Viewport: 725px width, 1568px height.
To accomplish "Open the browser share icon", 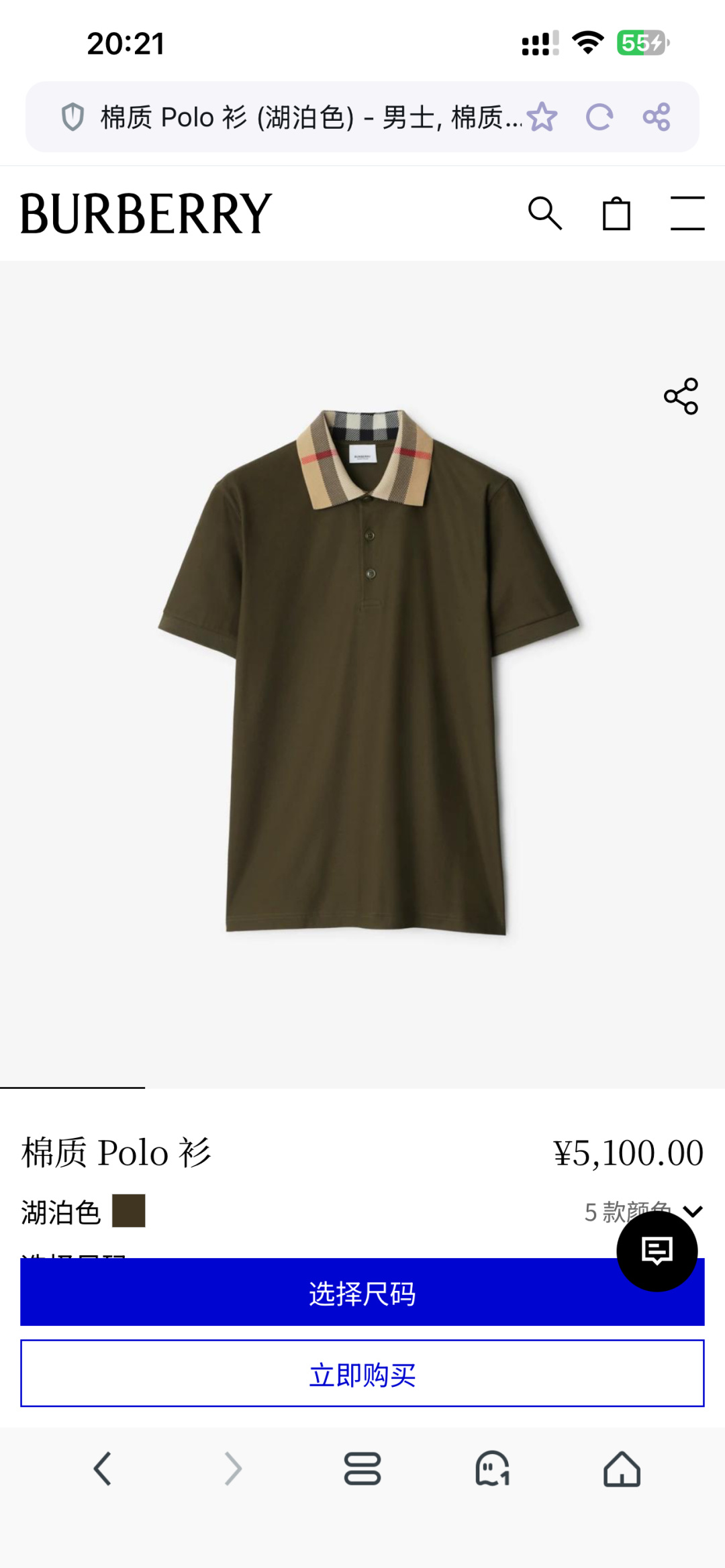I will [656, 117].
